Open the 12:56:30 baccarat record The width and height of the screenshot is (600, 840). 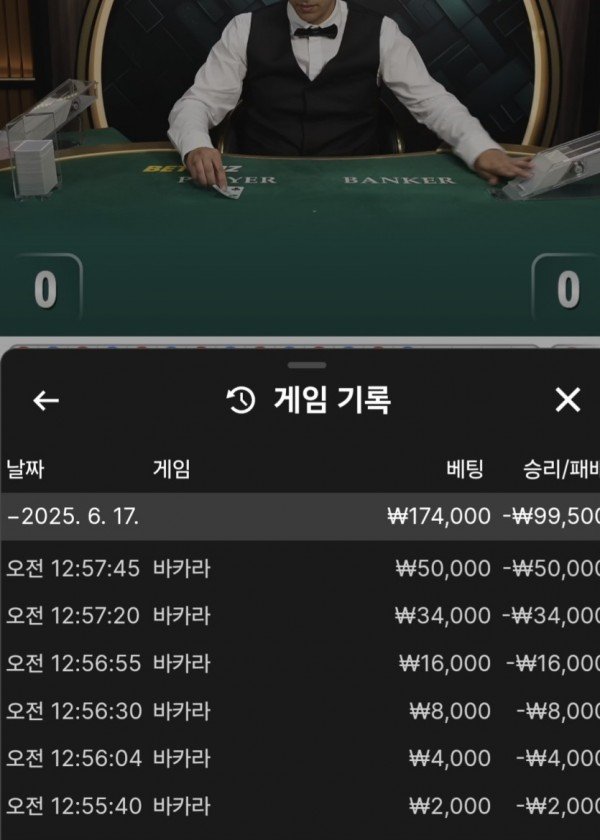coord(300,711)
